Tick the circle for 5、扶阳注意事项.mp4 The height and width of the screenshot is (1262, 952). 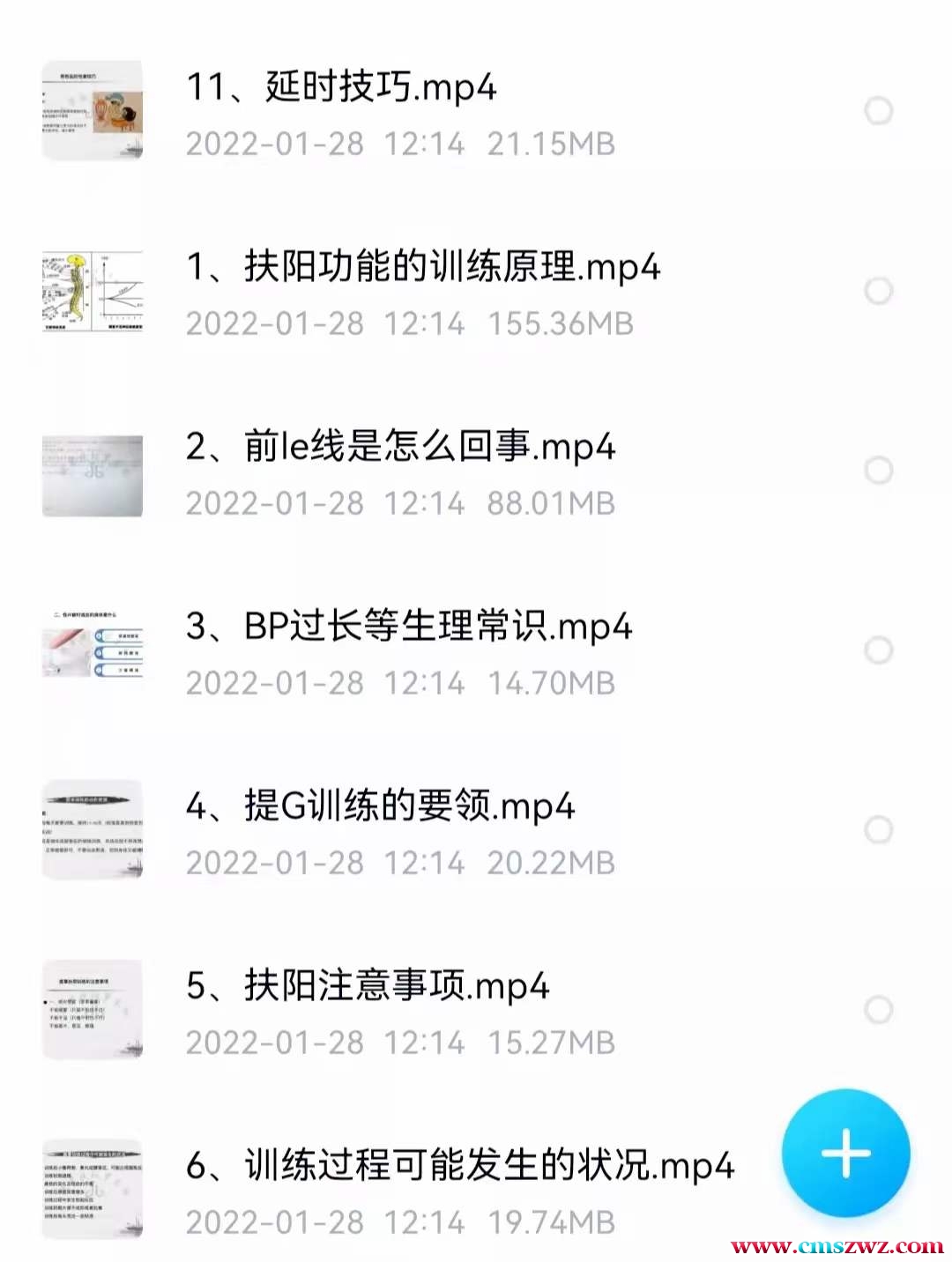878,1010
